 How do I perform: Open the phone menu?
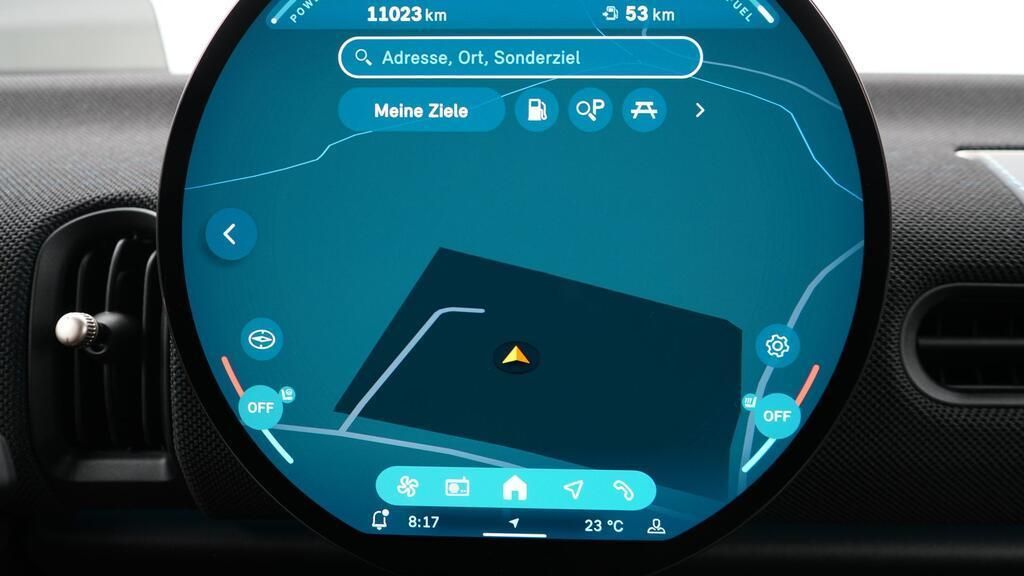point(623,489)
